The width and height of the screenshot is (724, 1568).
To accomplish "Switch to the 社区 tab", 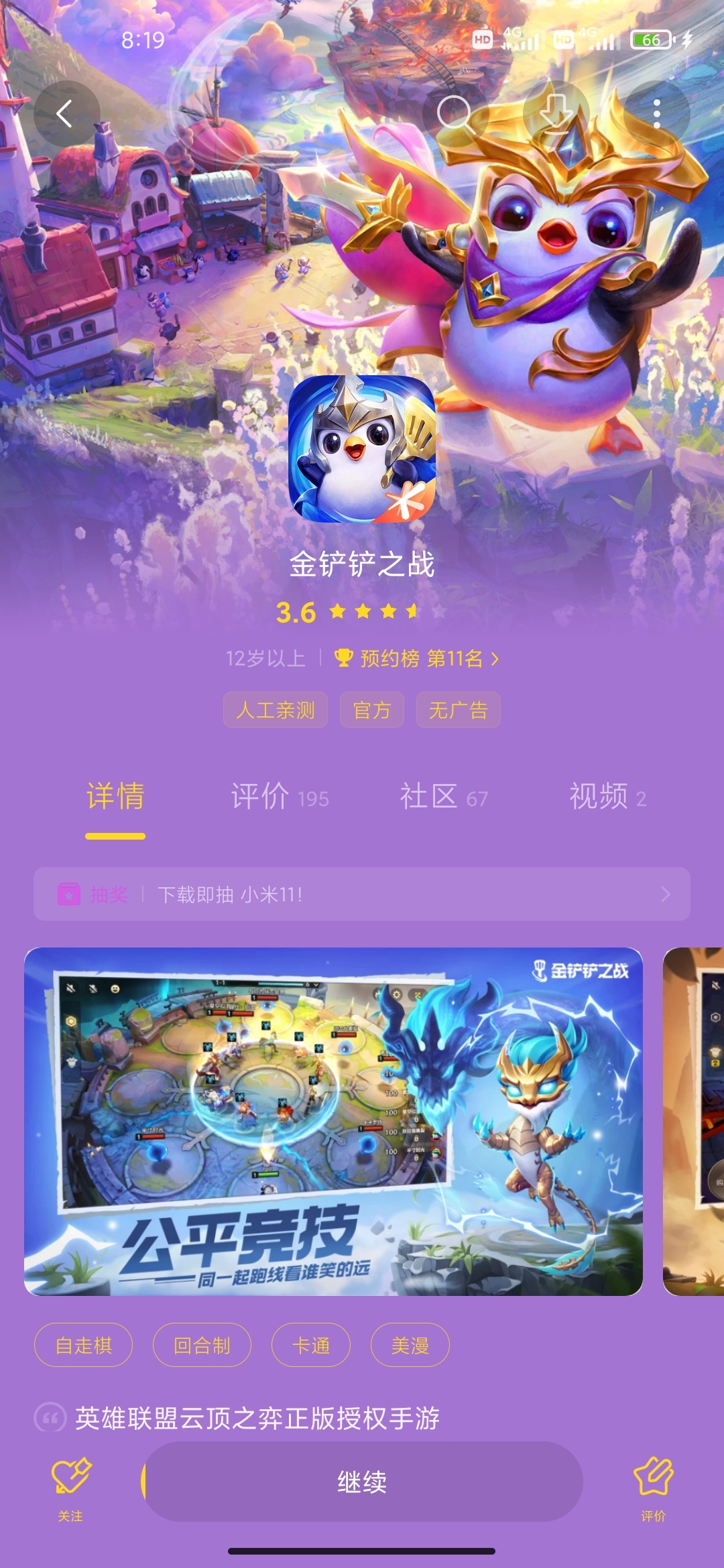I will point(443,797).
